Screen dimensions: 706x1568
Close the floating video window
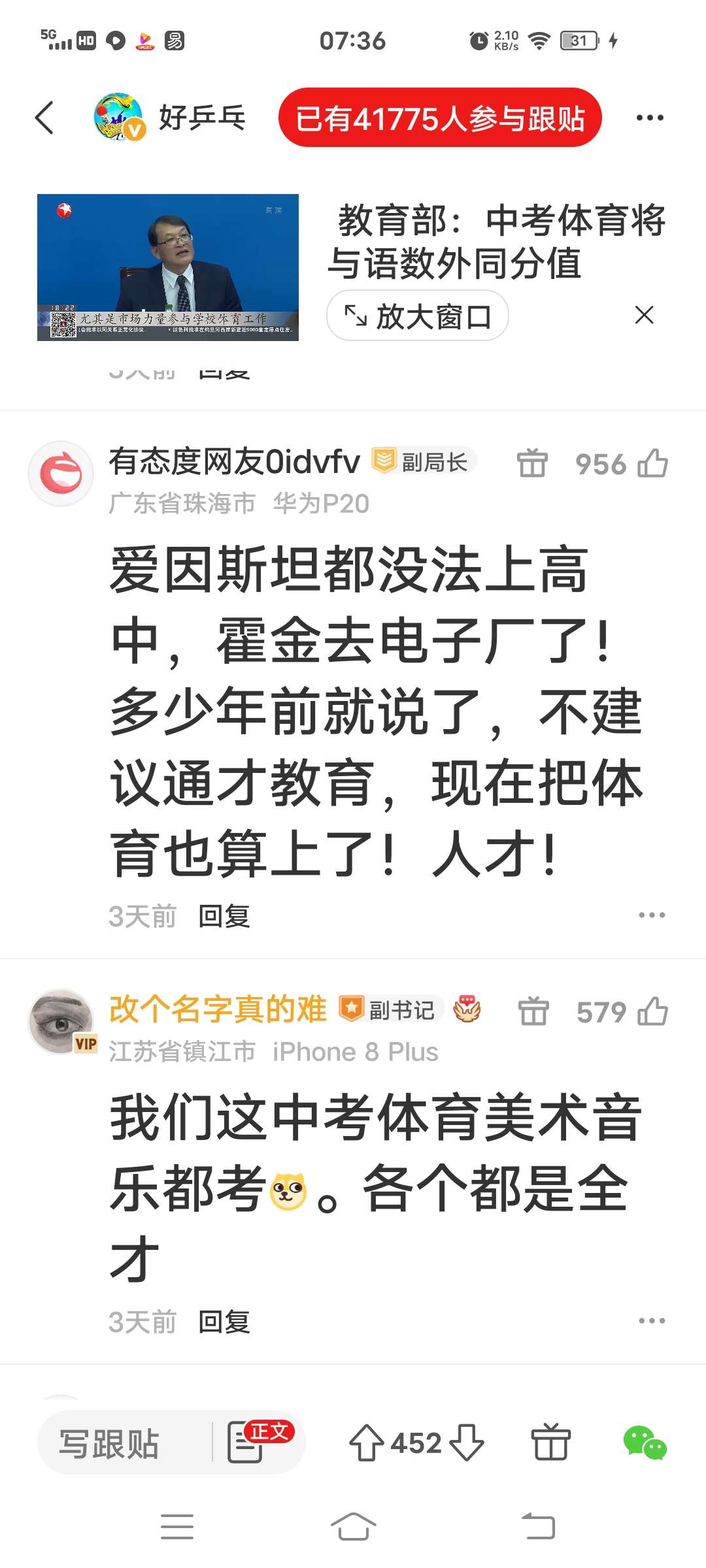(x=644, y=316)
